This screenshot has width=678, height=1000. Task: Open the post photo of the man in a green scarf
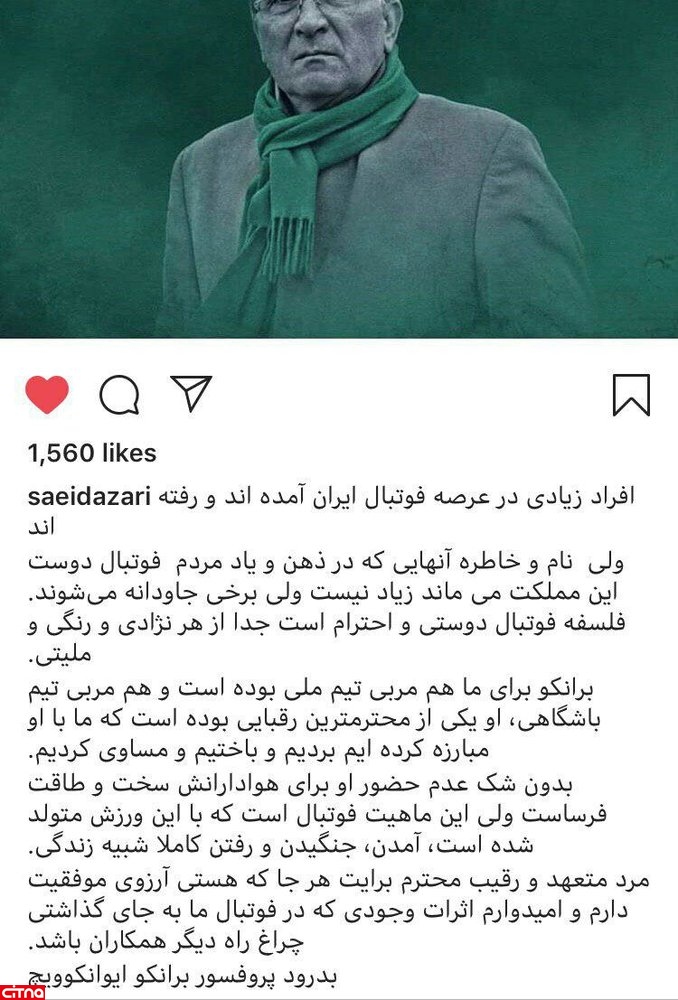[339, 168]
